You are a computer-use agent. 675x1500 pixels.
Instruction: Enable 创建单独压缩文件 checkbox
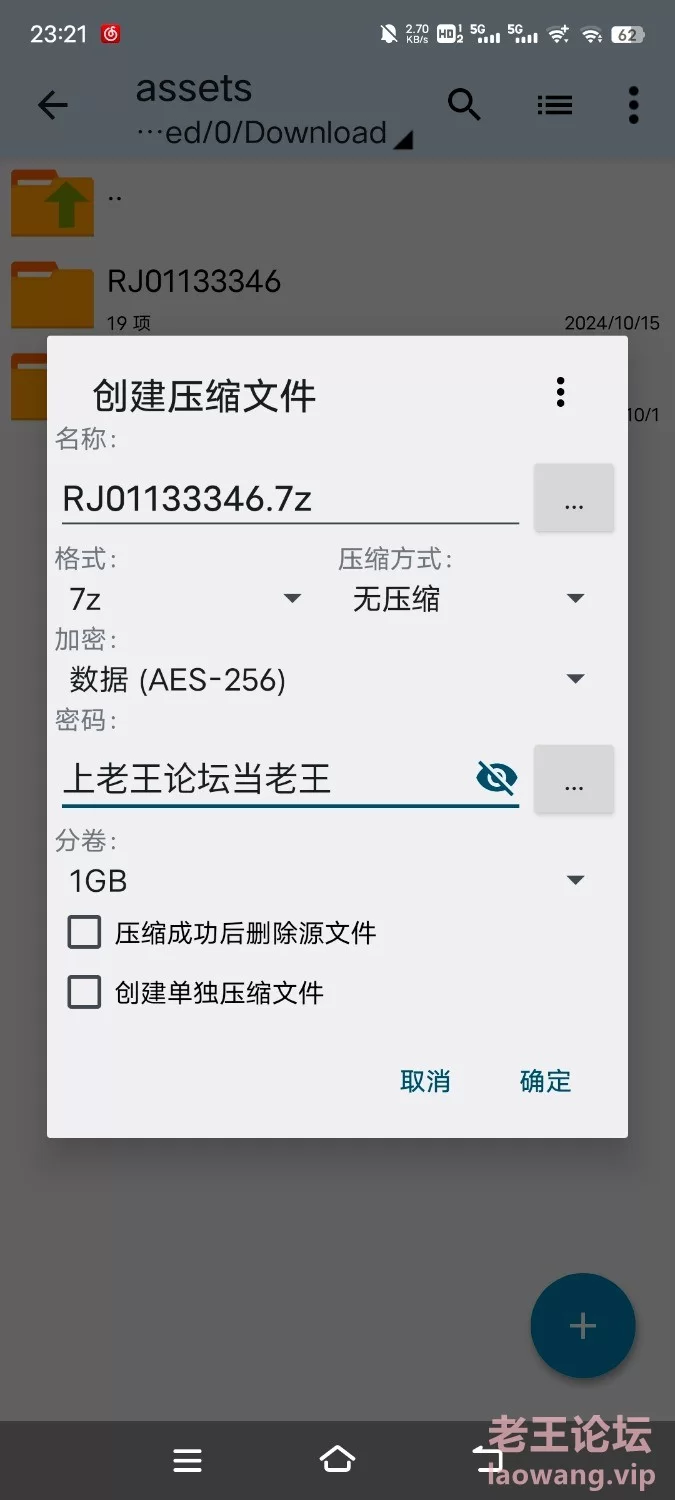pos(196,993)
